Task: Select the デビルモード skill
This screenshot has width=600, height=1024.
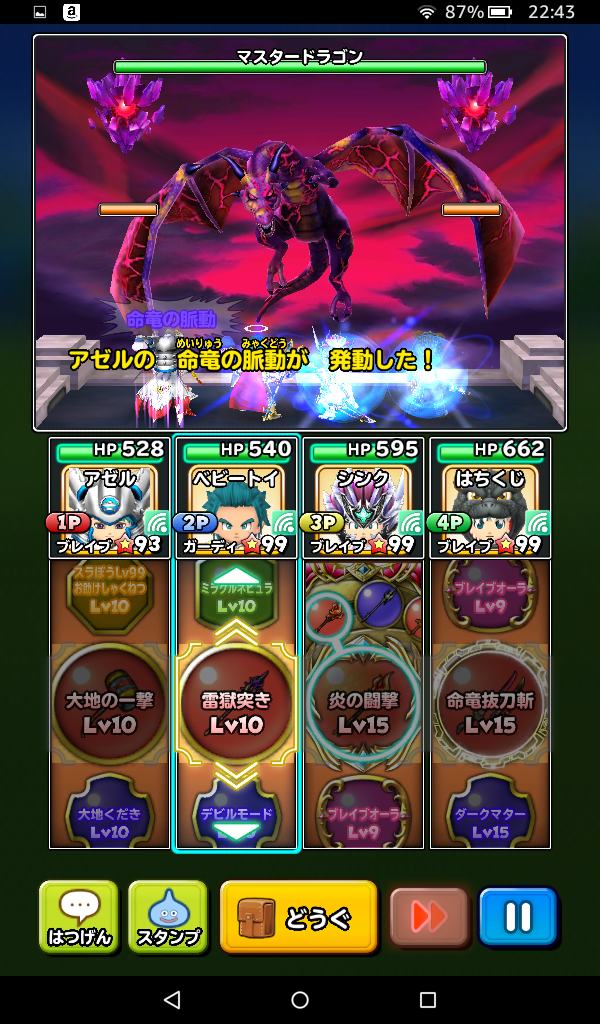Action: point(236,813)
